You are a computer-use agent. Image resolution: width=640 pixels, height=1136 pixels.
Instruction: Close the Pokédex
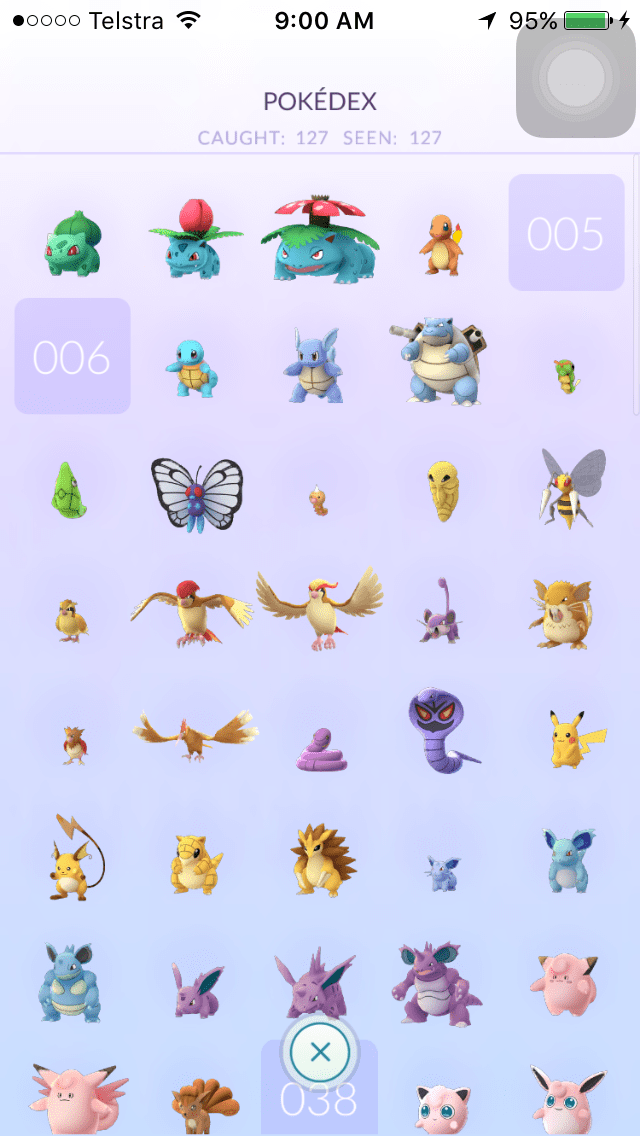pos(320,1052)
